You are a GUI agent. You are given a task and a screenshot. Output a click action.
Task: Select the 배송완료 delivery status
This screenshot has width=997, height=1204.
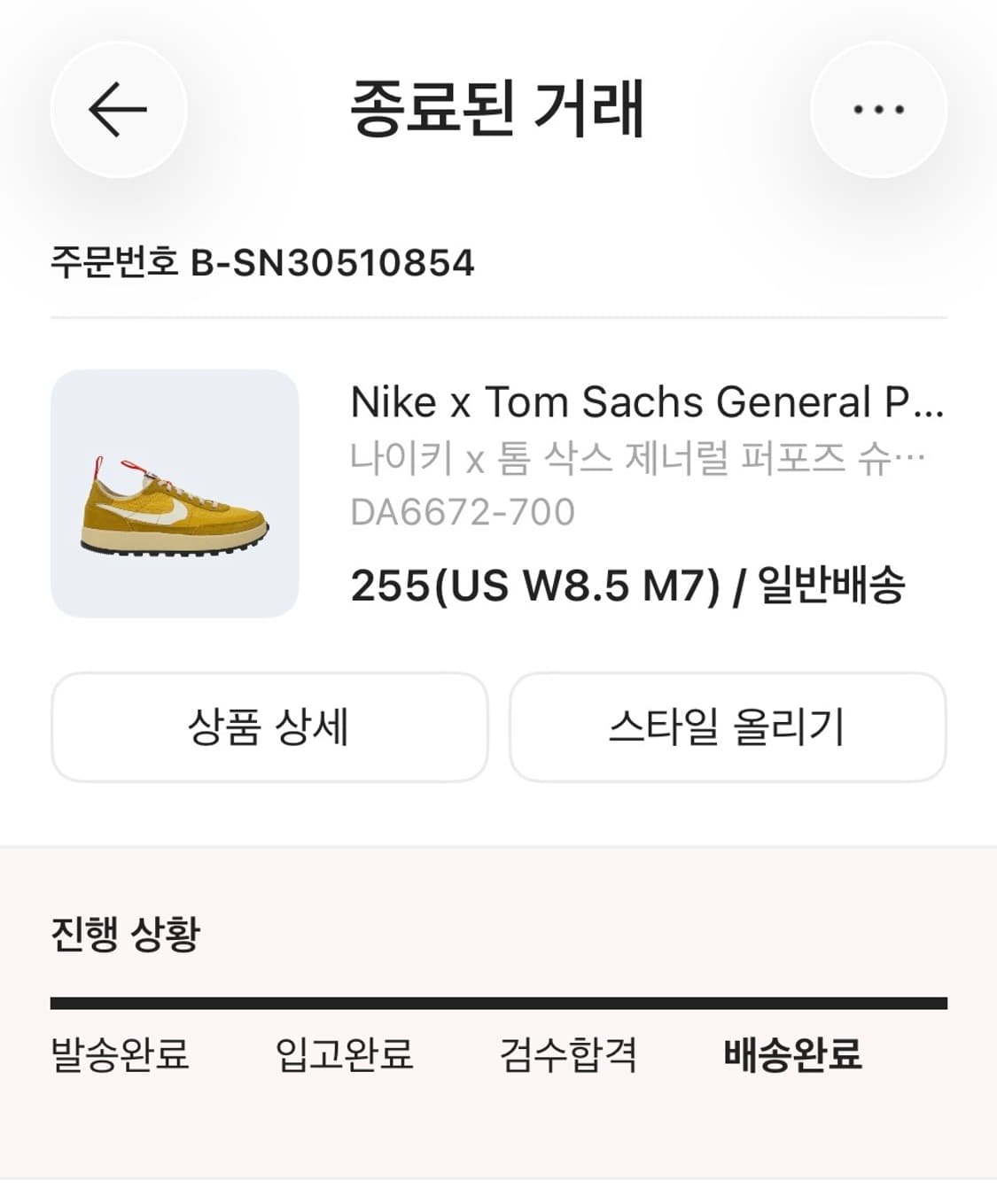(791, 1056)
